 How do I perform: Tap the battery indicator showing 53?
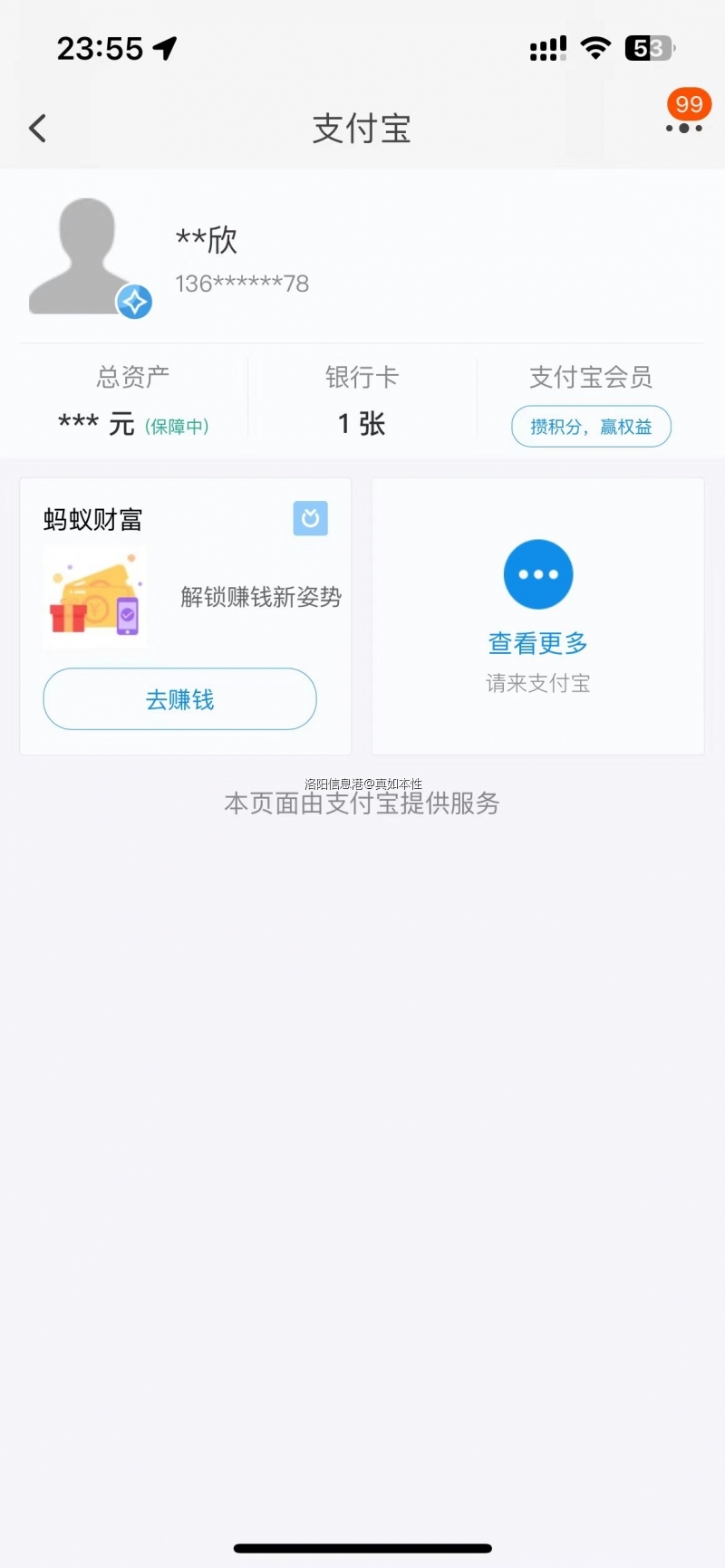[x=645, y=47]
